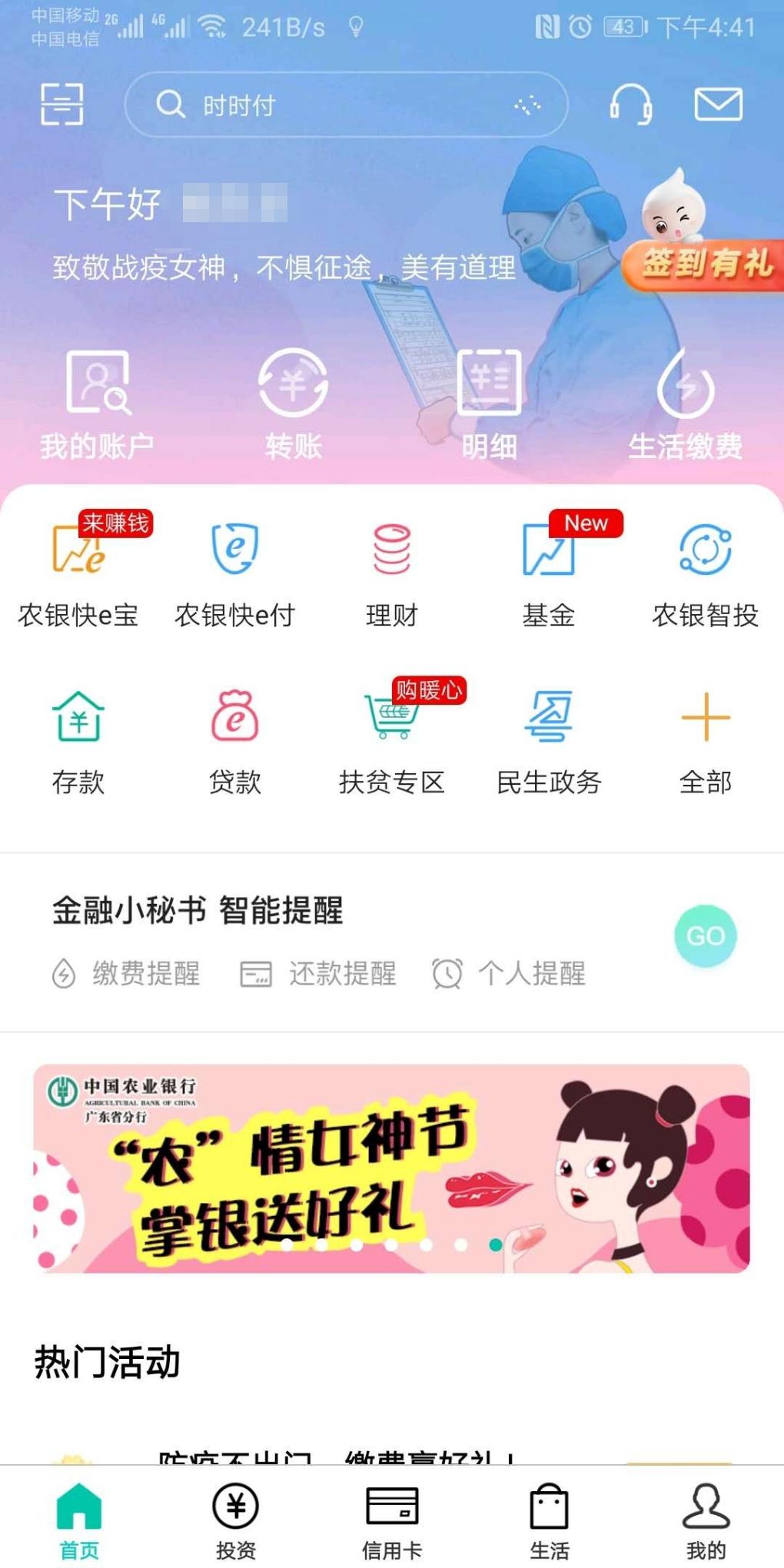Viewport: 784px width, 1568px height.
Task: Enter the 扶贫专区 shop
Action: point(392,739)
